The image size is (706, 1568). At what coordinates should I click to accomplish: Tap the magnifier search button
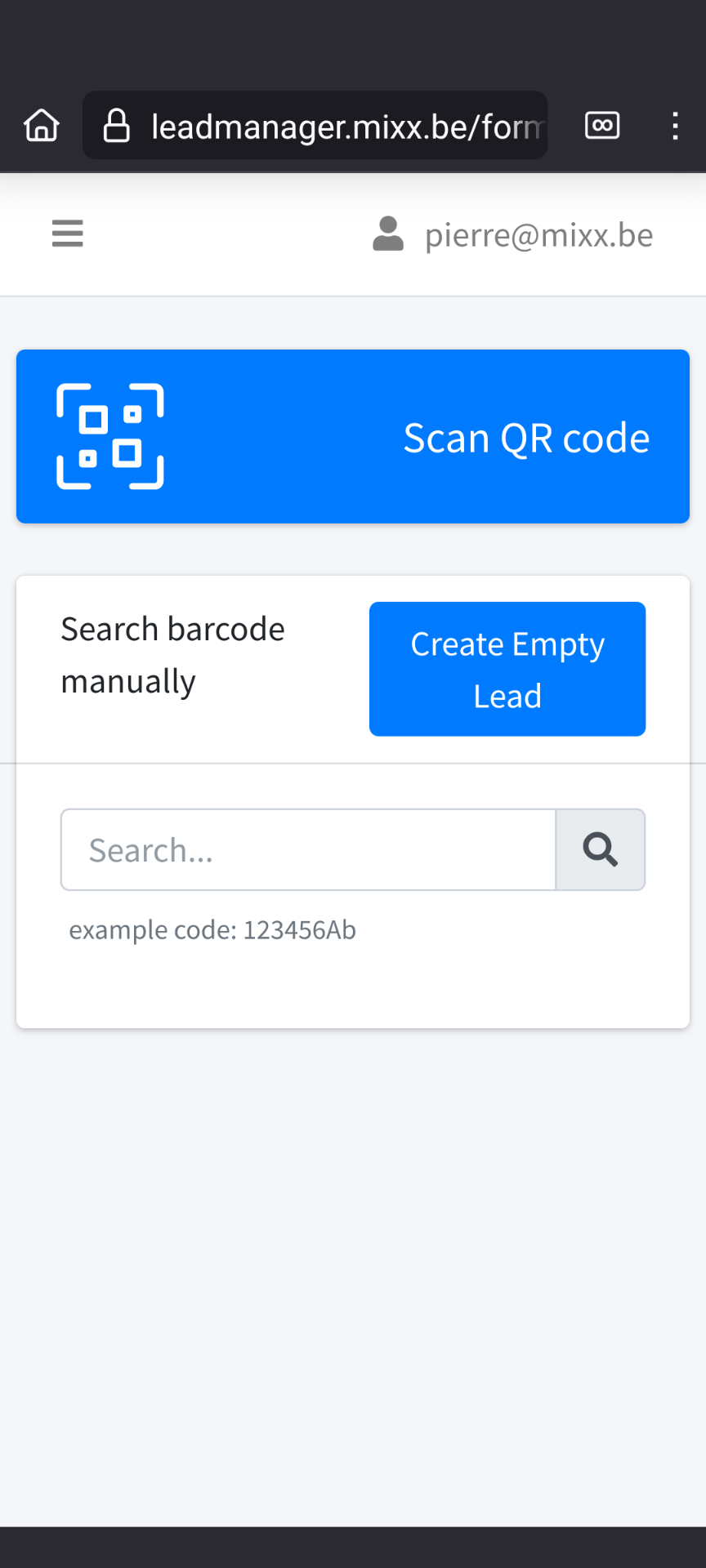(601, 849)
